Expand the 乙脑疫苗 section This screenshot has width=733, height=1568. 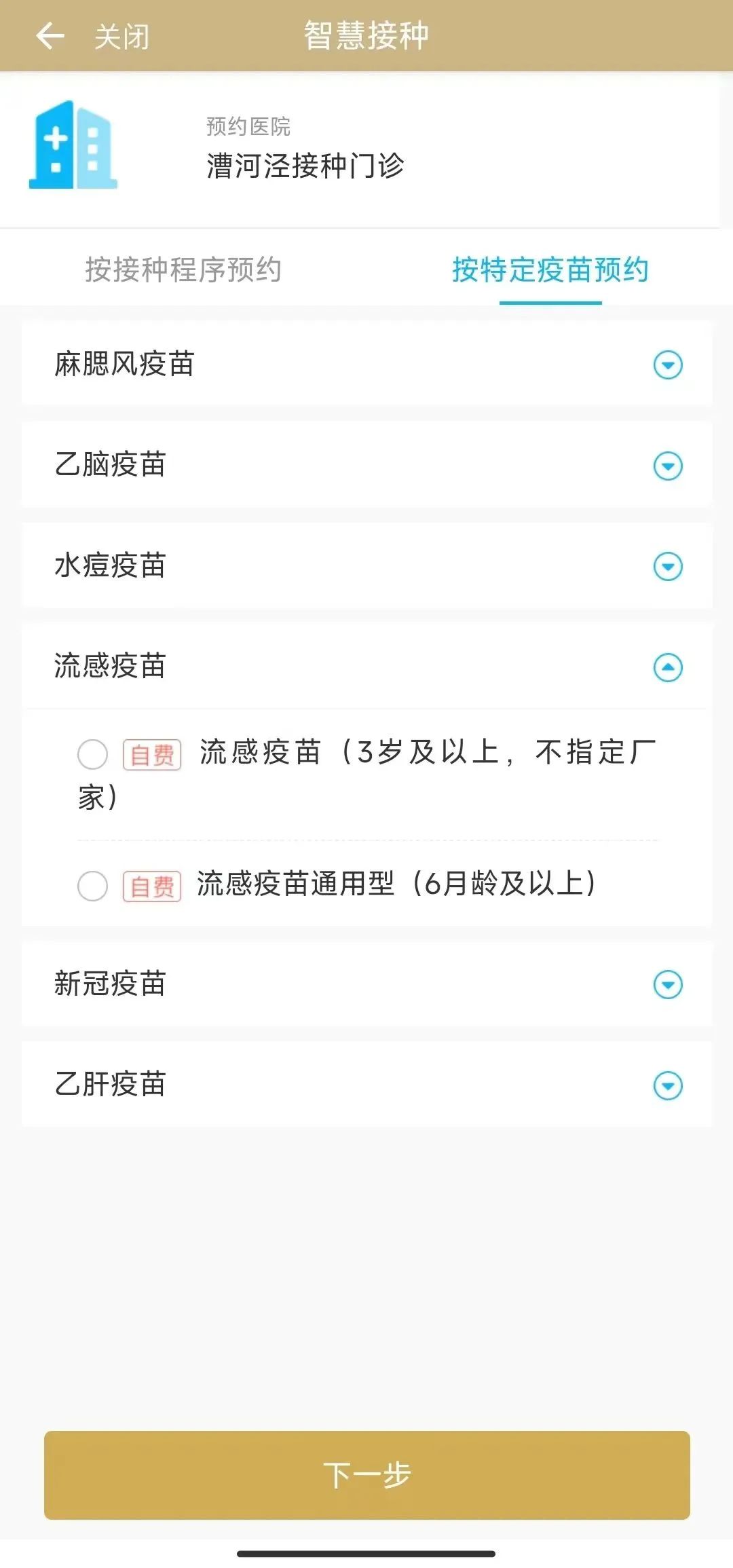(x=668, y=466)
